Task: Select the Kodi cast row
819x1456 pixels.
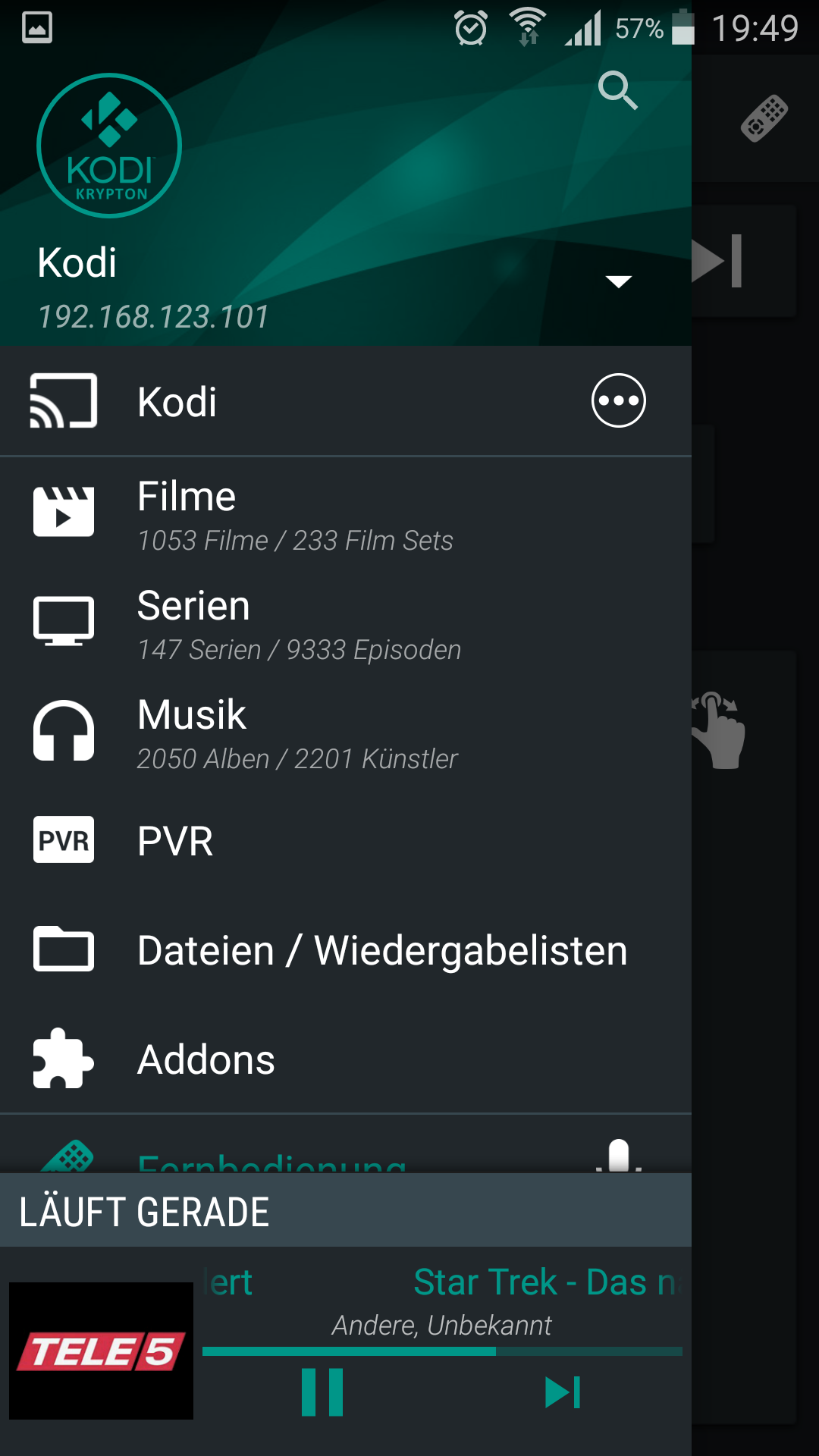Action: 346,401
